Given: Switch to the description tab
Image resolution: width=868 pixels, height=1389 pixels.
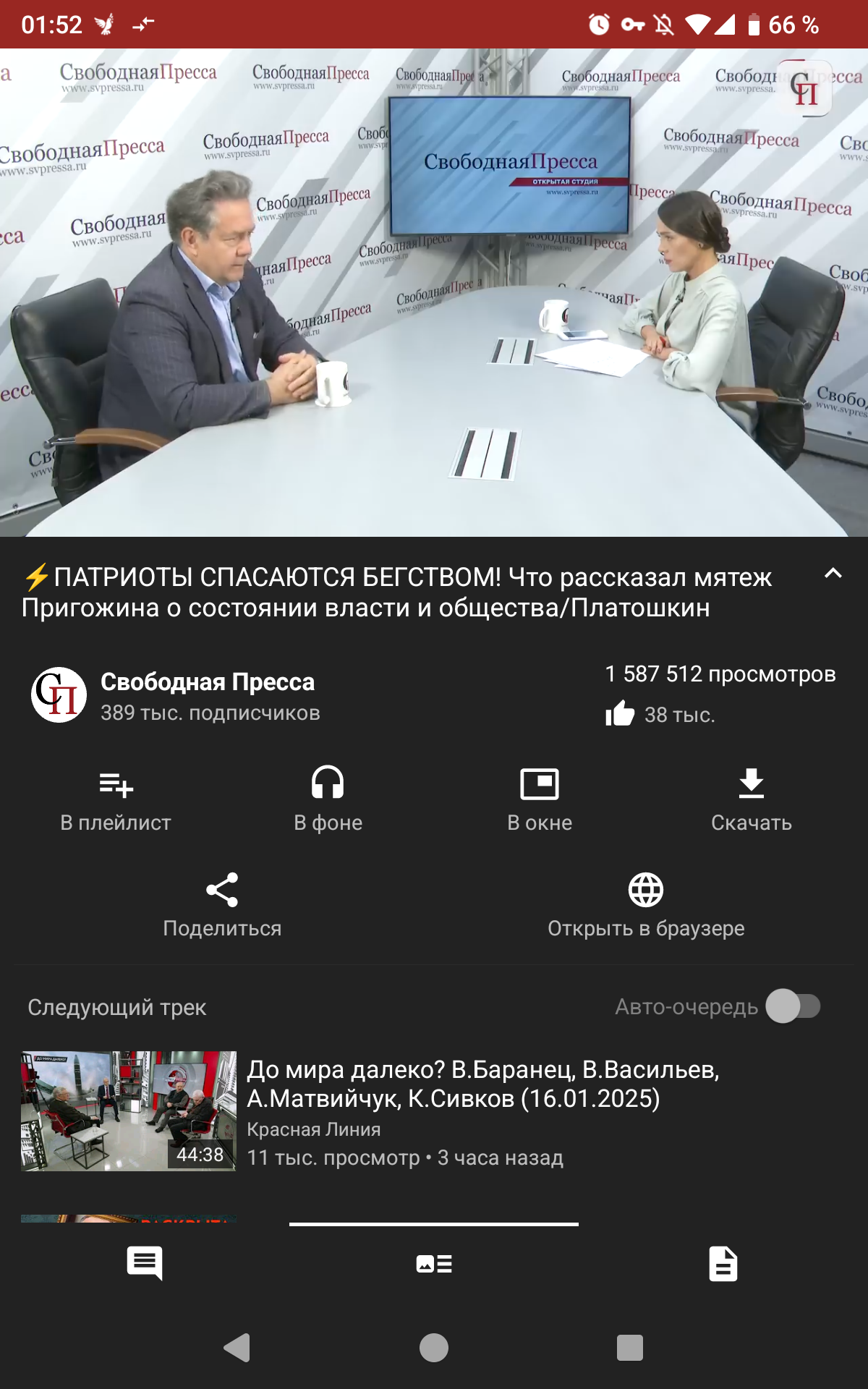Looking at the screenshot, I should coord(723,1264).
